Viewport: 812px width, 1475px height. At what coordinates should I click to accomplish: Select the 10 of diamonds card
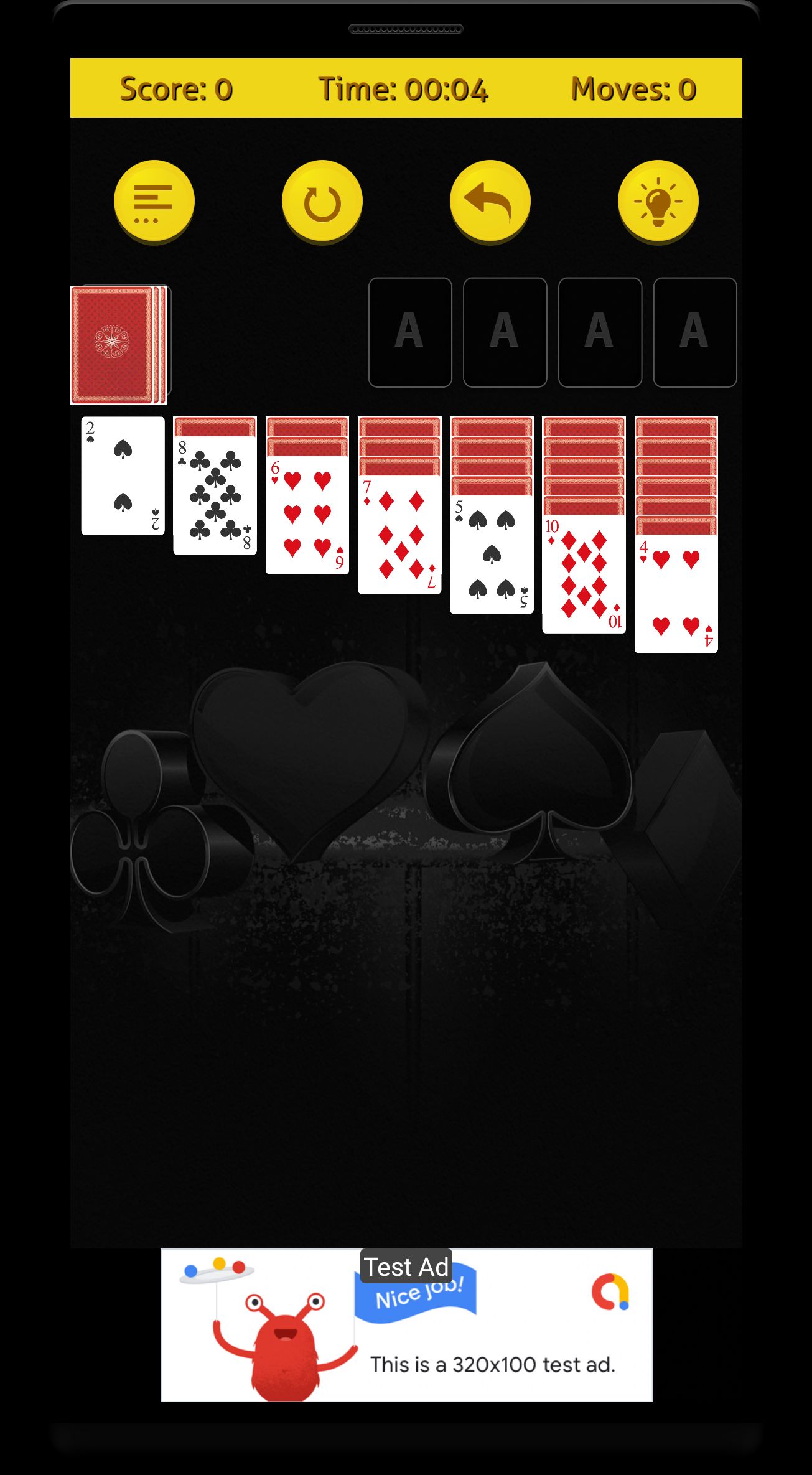(584, 574)
